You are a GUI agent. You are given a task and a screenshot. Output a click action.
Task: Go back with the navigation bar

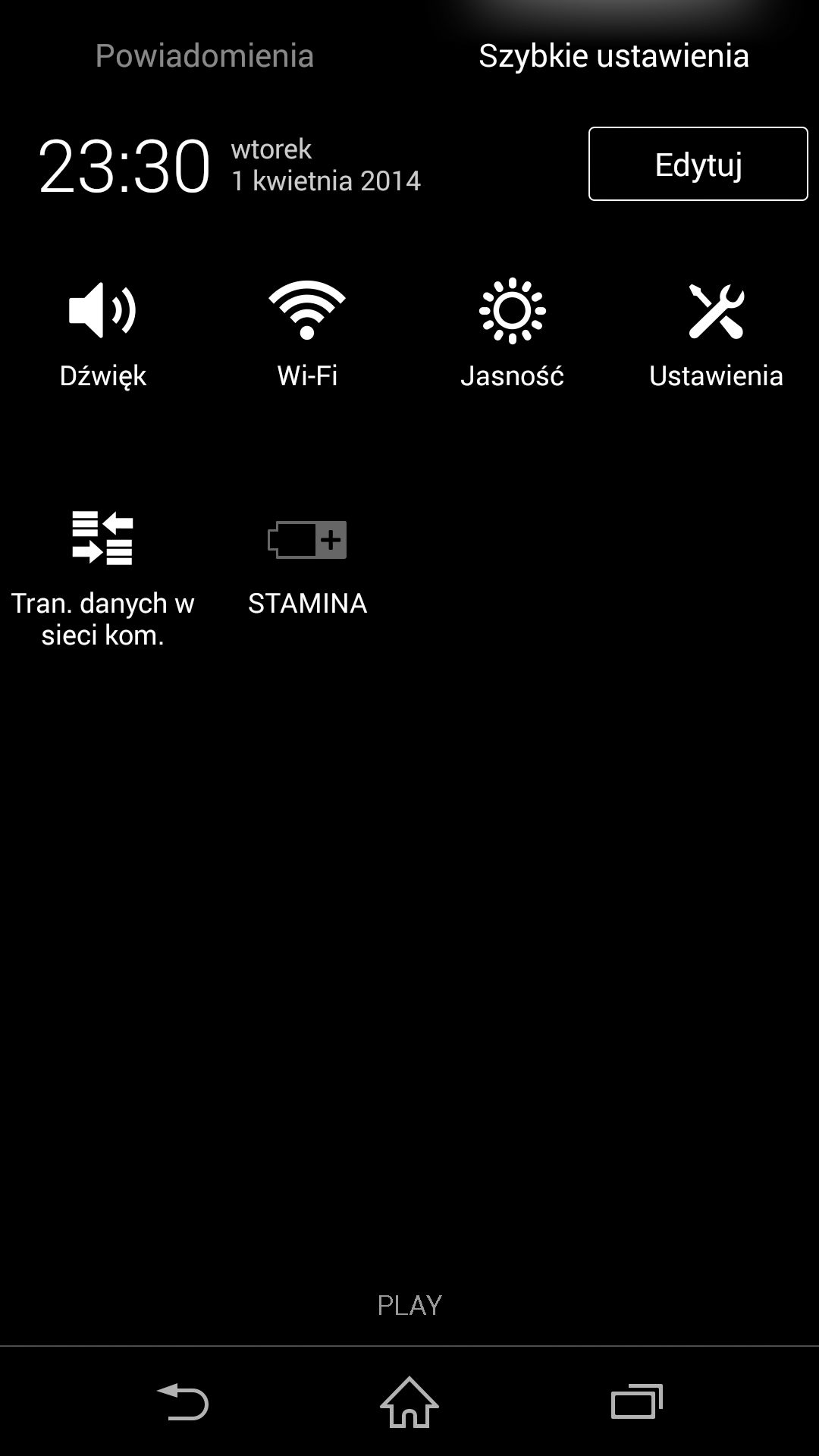coord(183,1401)
